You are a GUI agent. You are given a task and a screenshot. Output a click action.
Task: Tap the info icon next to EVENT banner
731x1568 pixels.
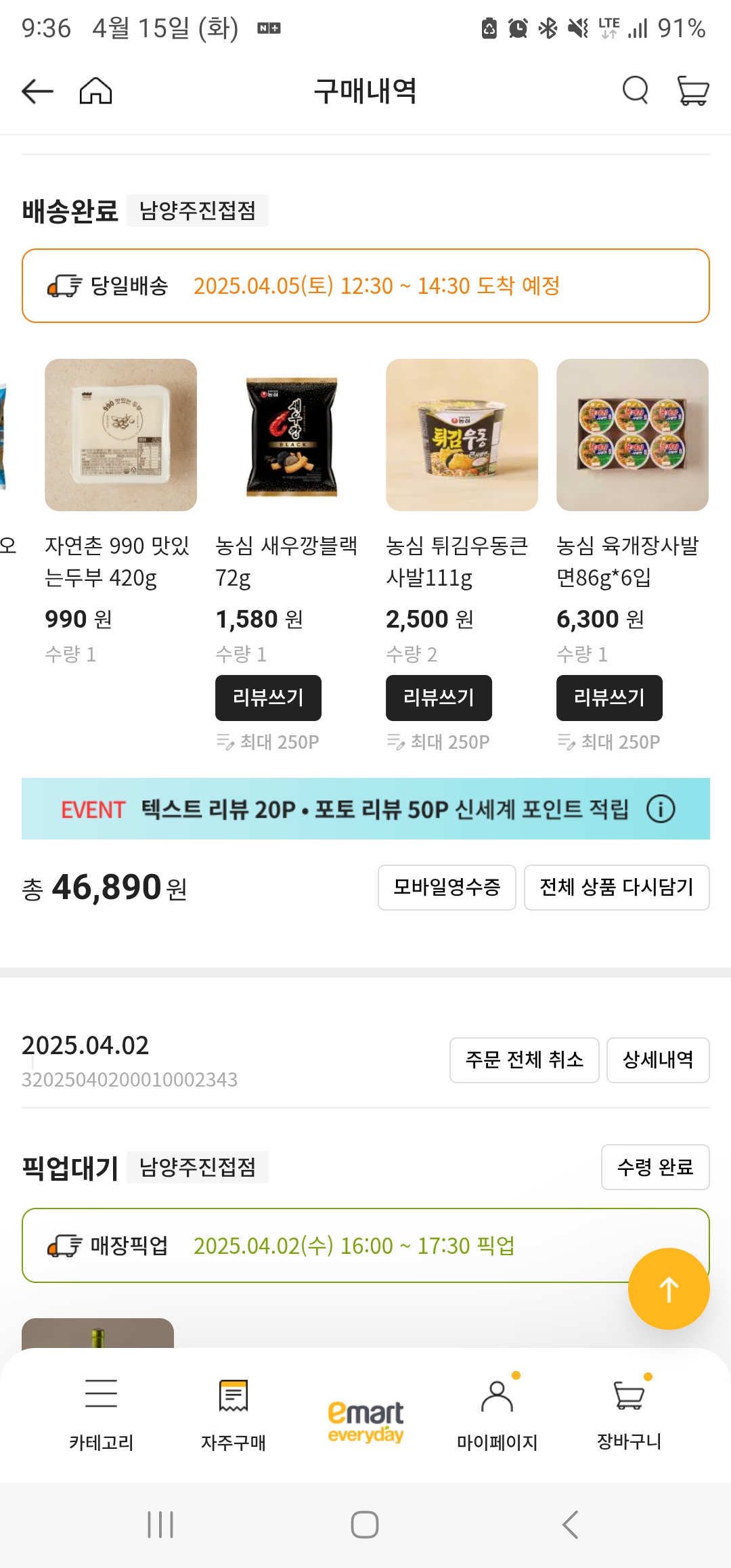pos(661,808)
